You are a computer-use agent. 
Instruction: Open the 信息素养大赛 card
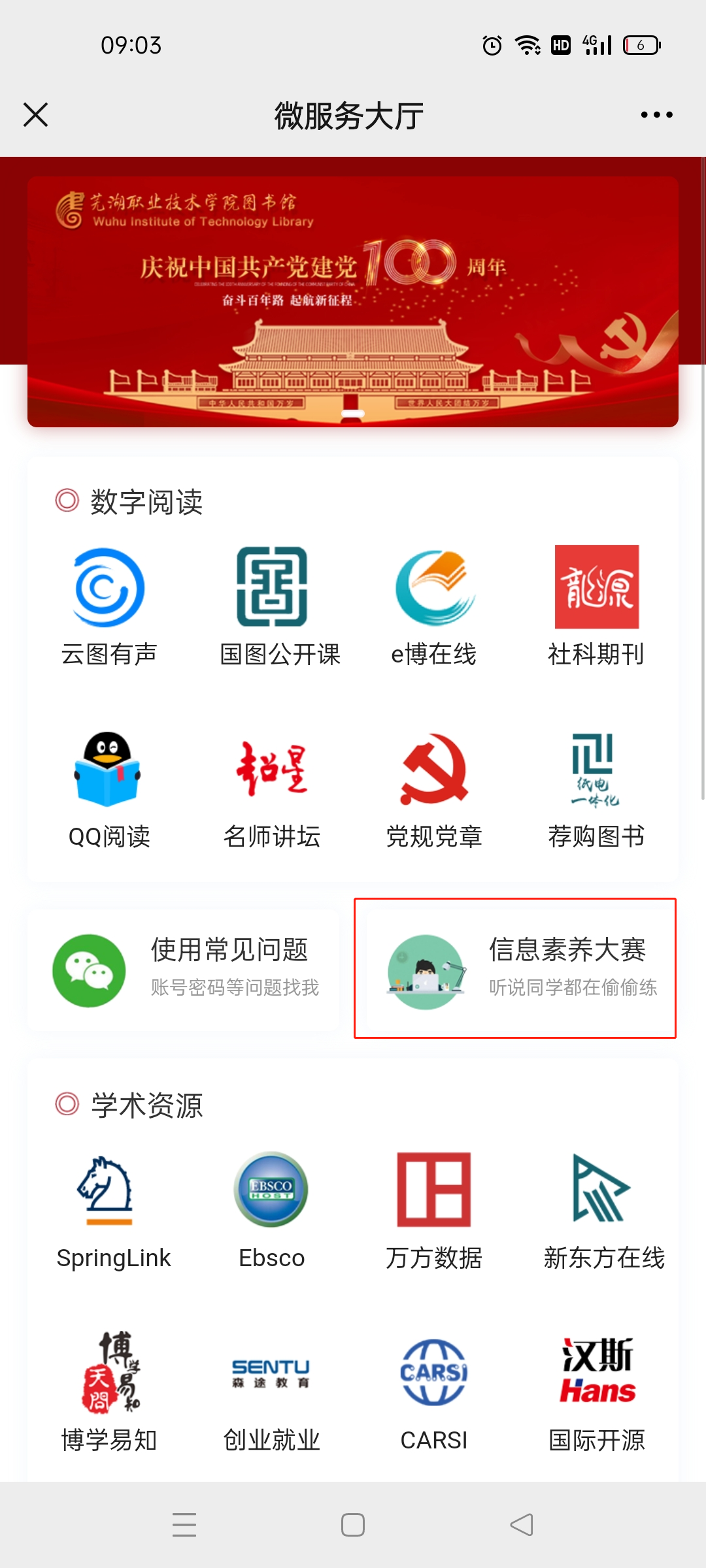click(x=515, y=970)
